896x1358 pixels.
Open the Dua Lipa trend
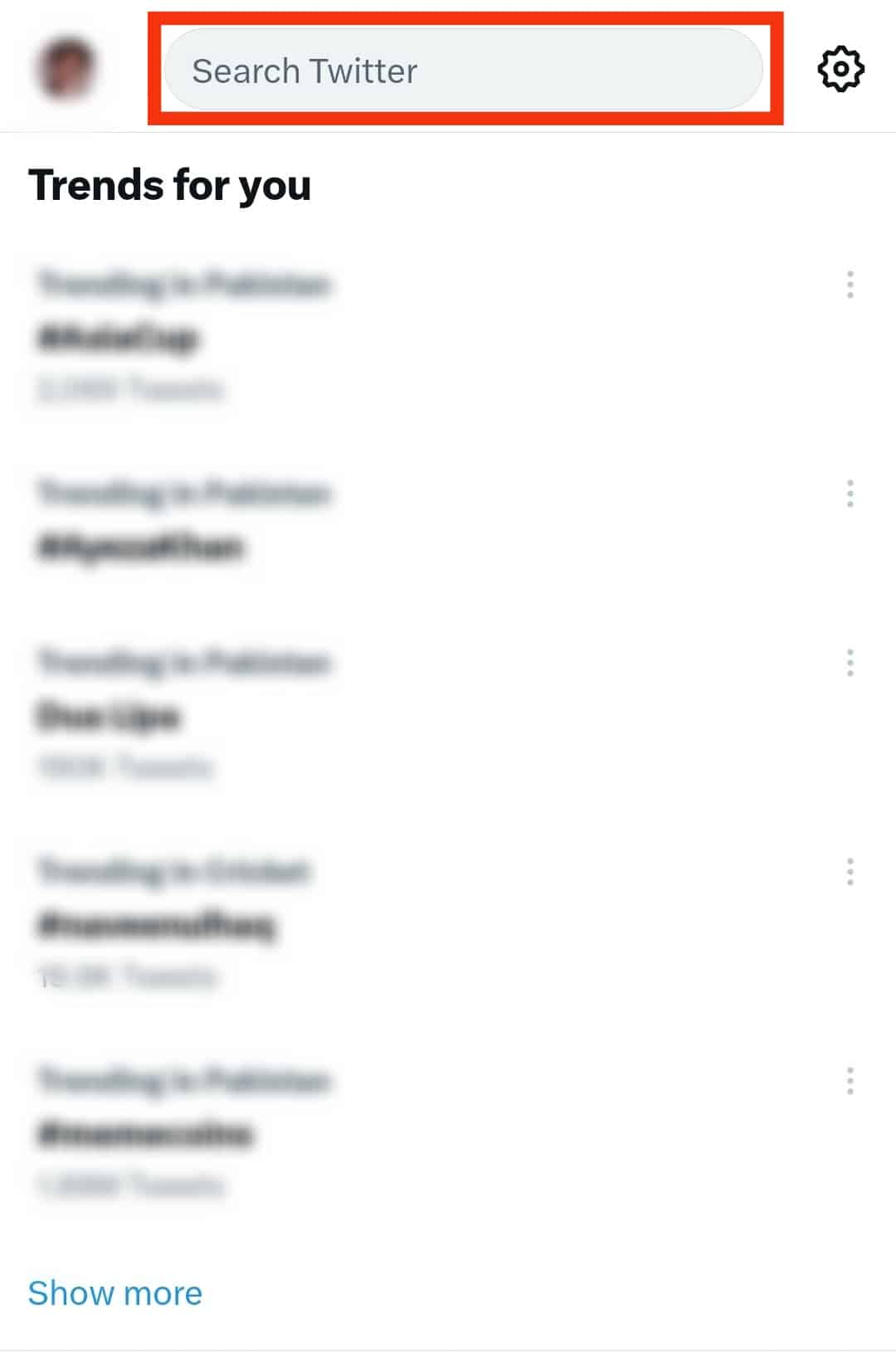point(109,715)
